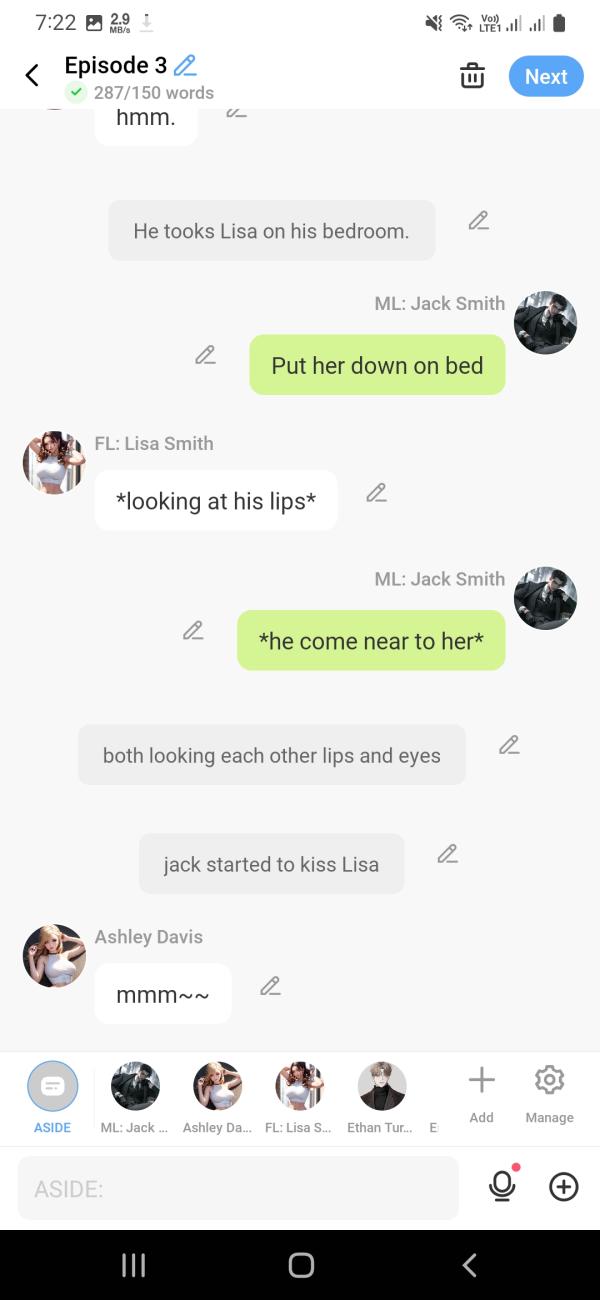The width and height of the screenshot is (600, 1300).
Task: Go back from Episode 3
Action: point(32,76)
